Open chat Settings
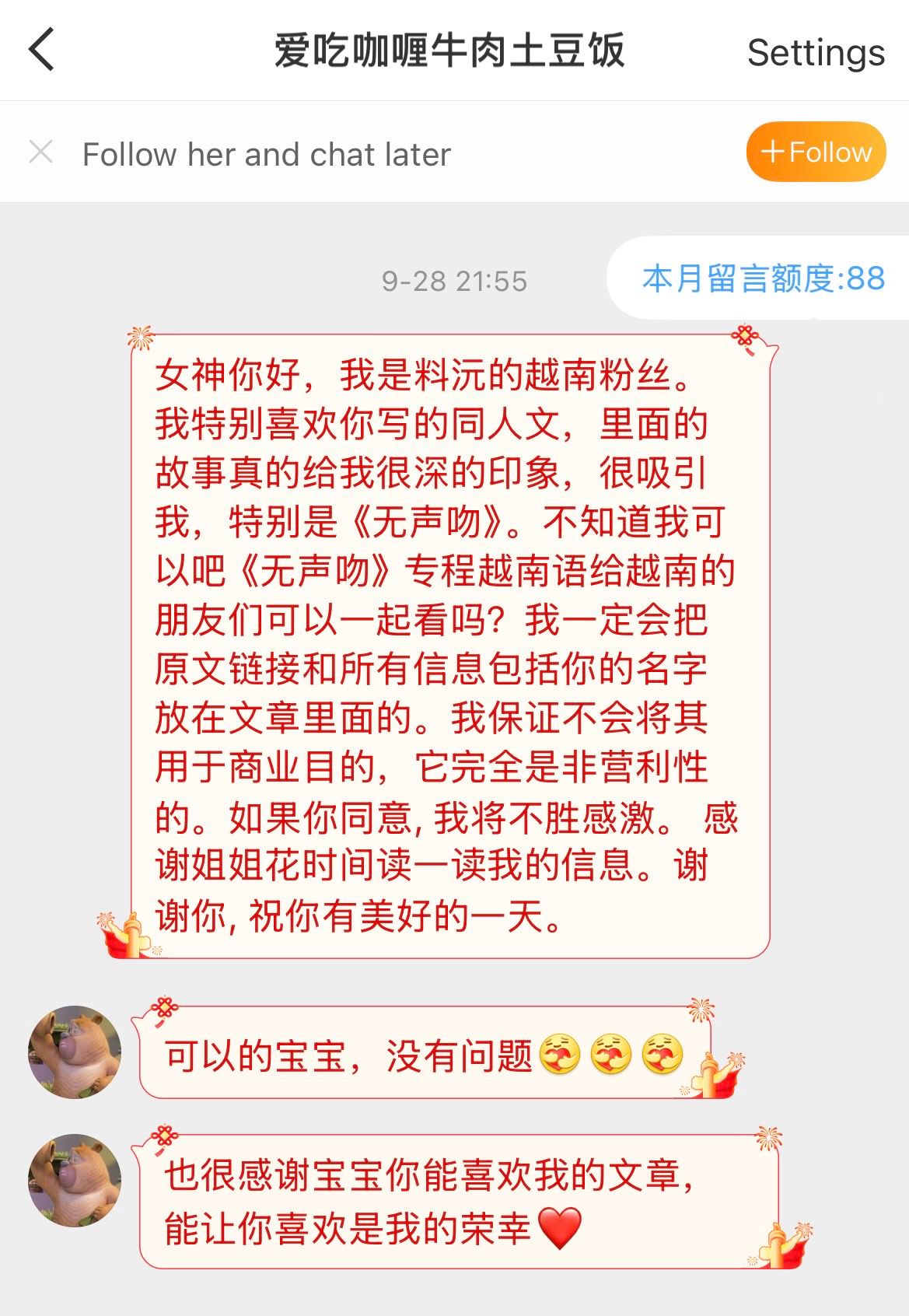Screen dimensions: 909x1316 (816, 53)
